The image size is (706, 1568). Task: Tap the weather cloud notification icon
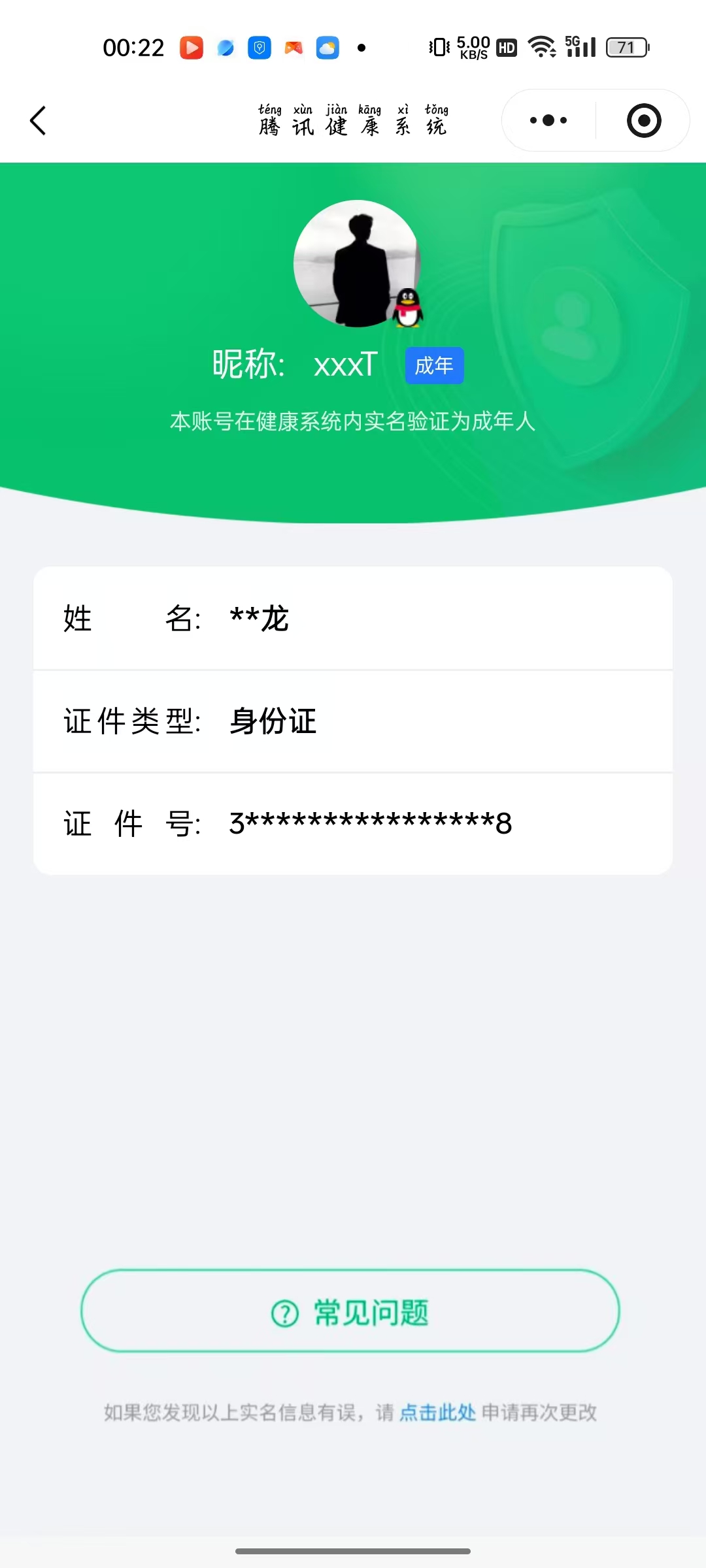[327, 48]
